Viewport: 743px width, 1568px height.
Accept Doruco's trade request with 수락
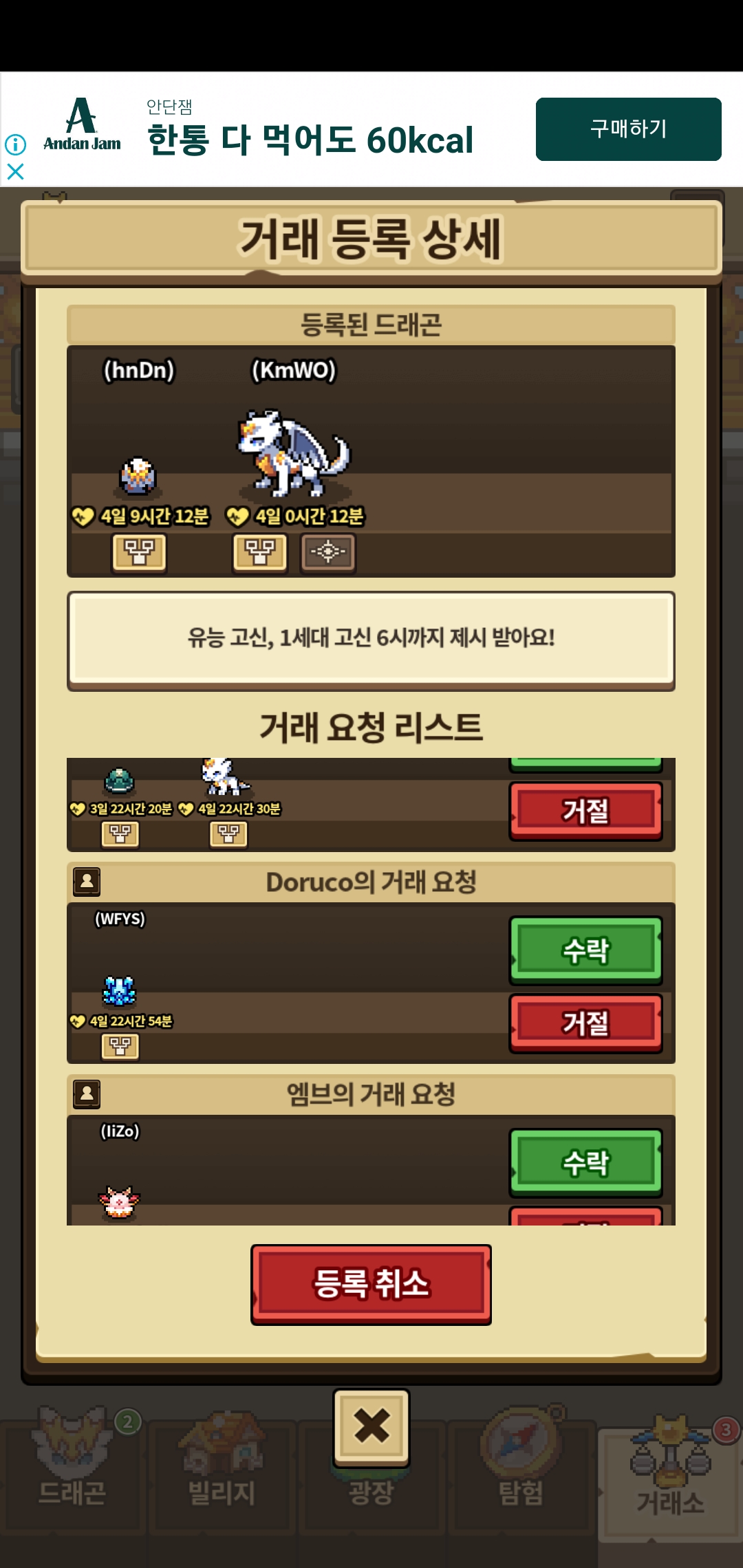coord(585,950)
